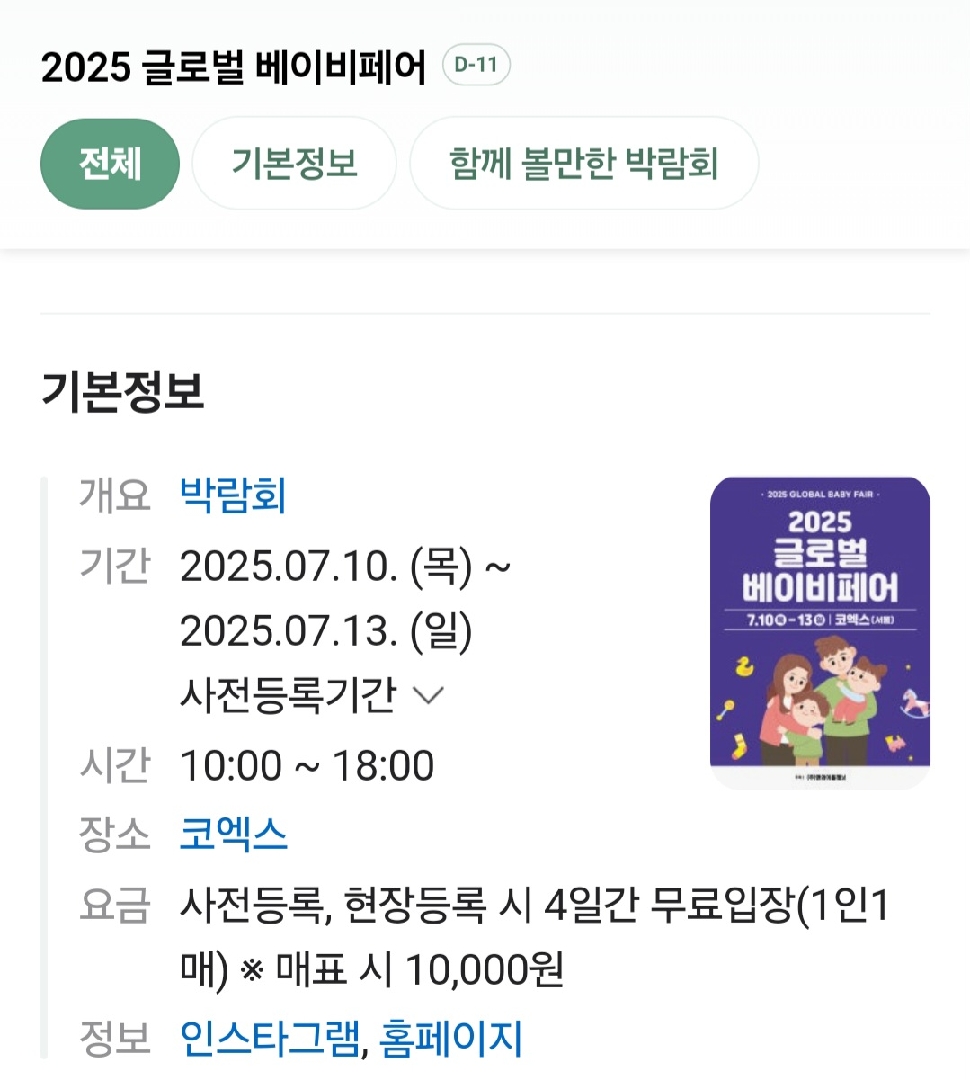Switch to the 기본정보 tab

tap(294, 164)
